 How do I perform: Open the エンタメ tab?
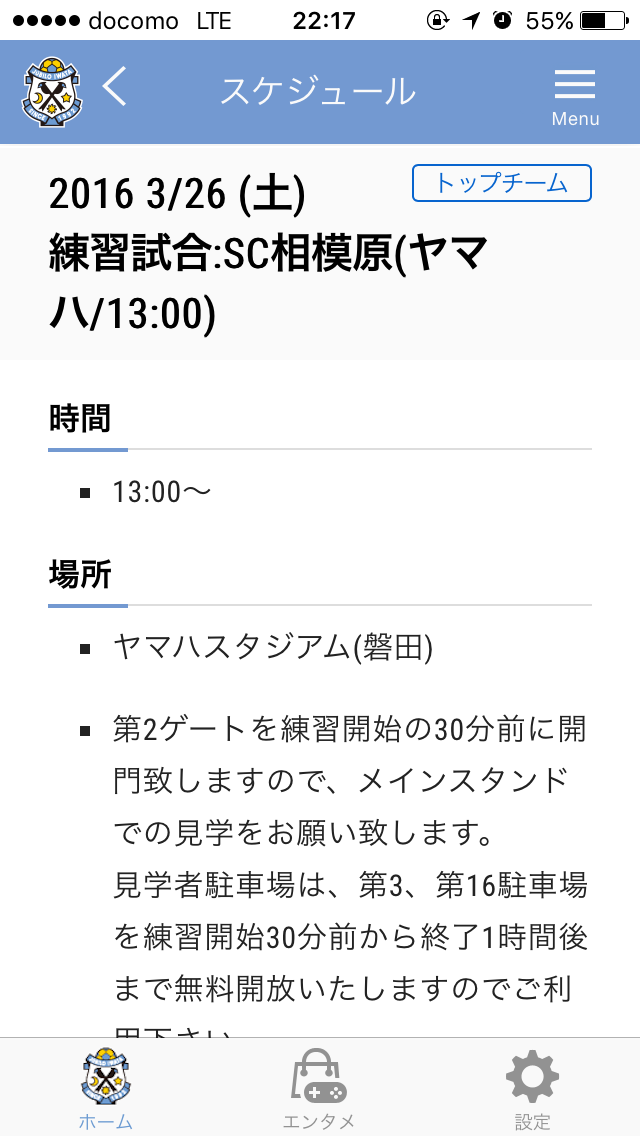(319, 1088)
